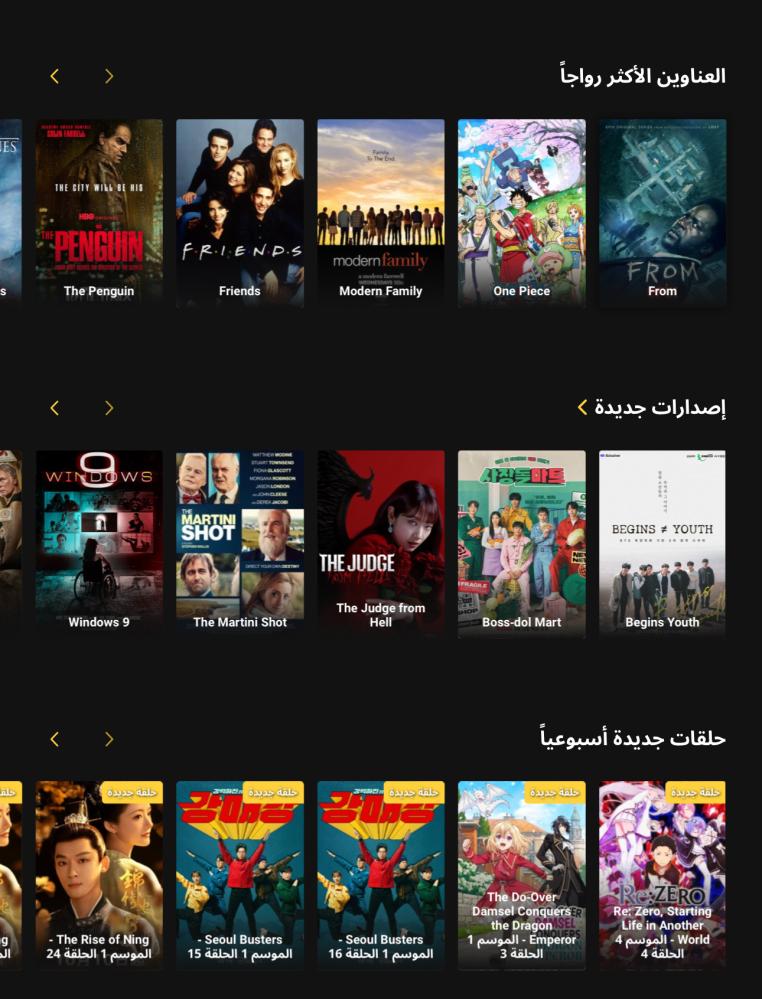Open The Judge from Hell card
The height and width of the screenshot is (999, 762).
pos(381,542)
